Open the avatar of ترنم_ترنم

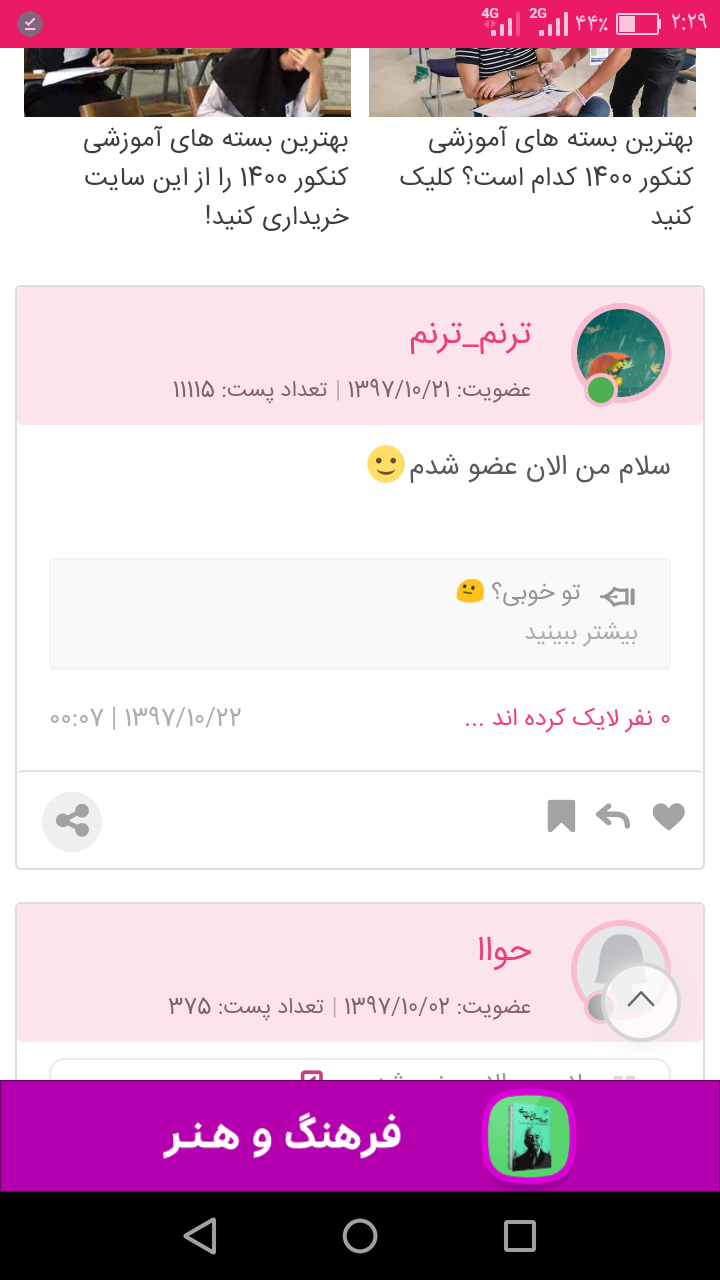coord(620,353)
